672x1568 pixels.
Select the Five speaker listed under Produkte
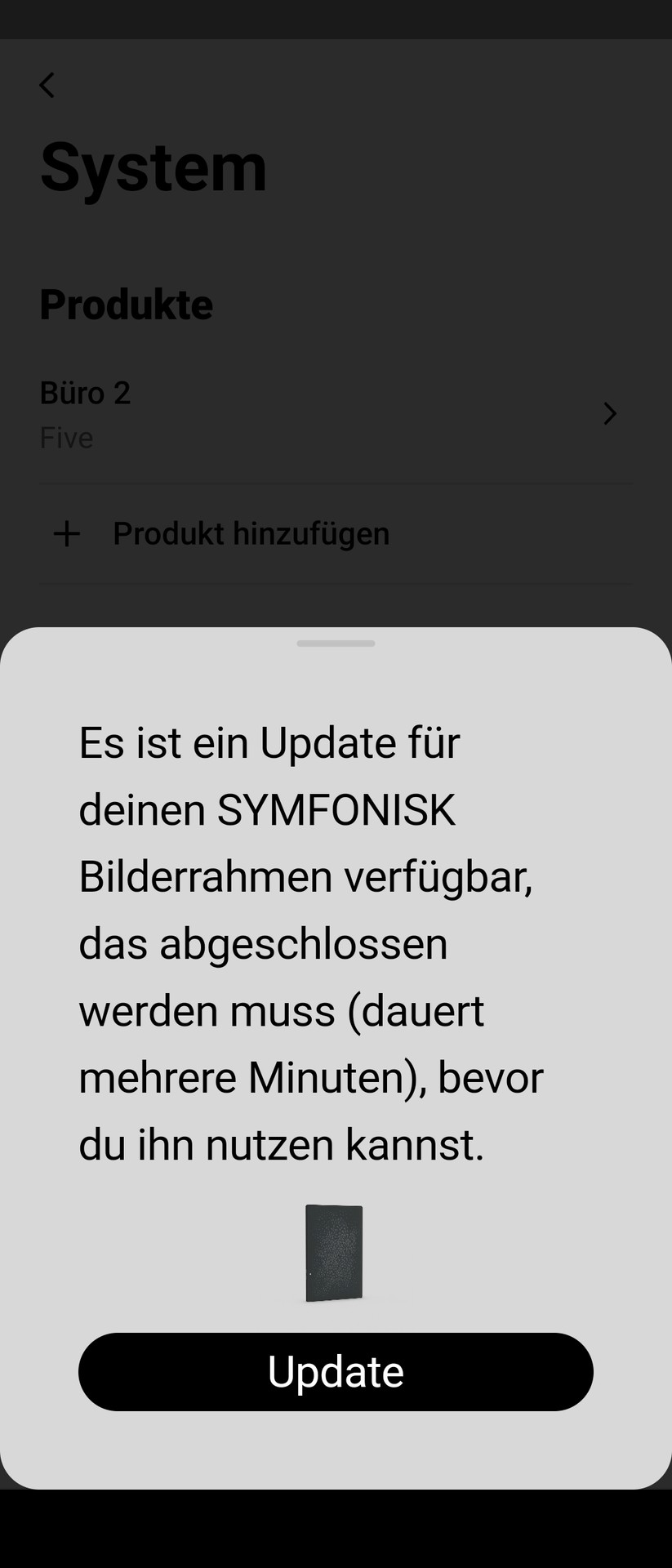pos(66,437)
